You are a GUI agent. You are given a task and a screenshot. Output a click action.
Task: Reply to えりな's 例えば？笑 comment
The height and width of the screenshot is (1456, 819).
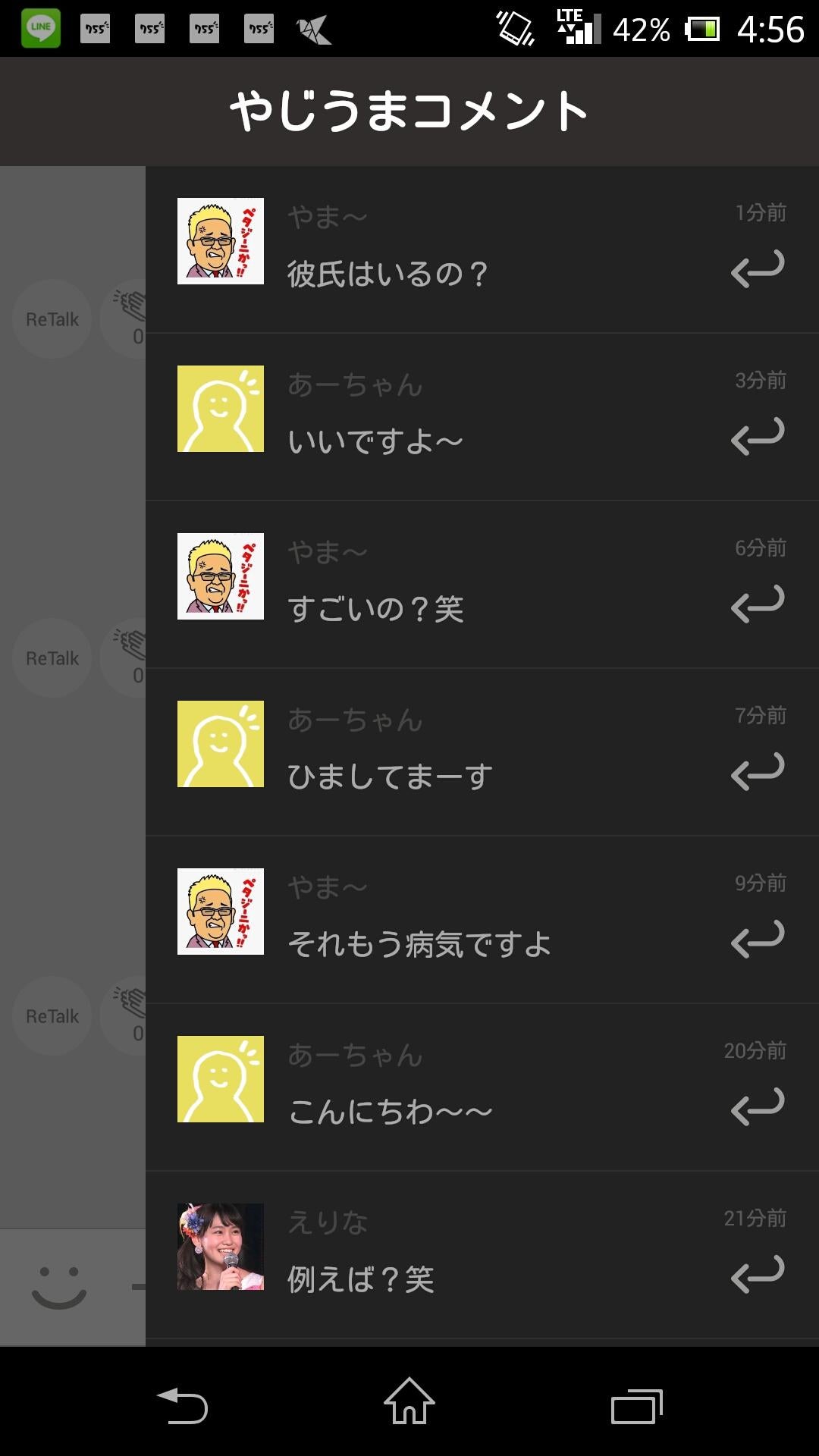pos(758,1278)
